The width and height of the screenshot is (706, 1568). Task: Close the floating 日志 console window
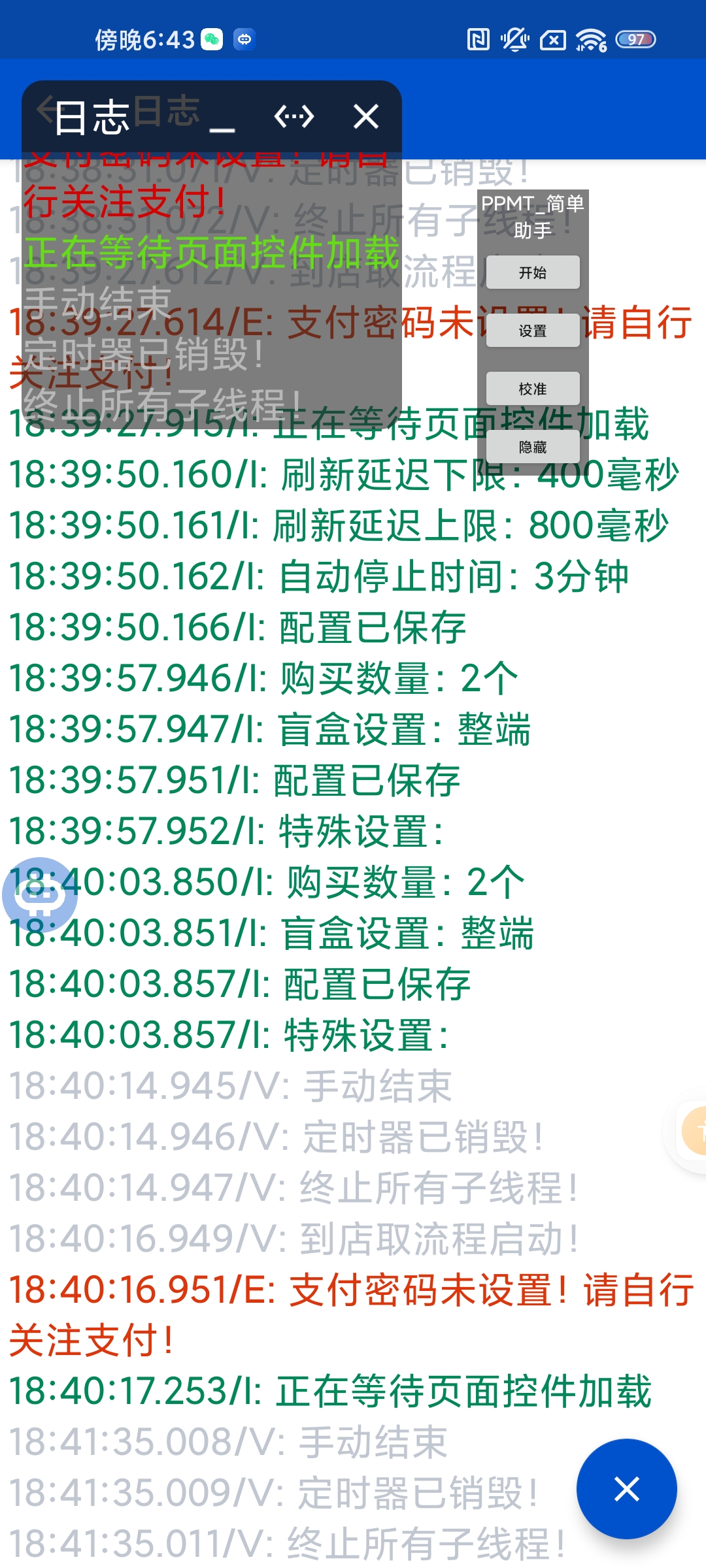coord(366,118)
